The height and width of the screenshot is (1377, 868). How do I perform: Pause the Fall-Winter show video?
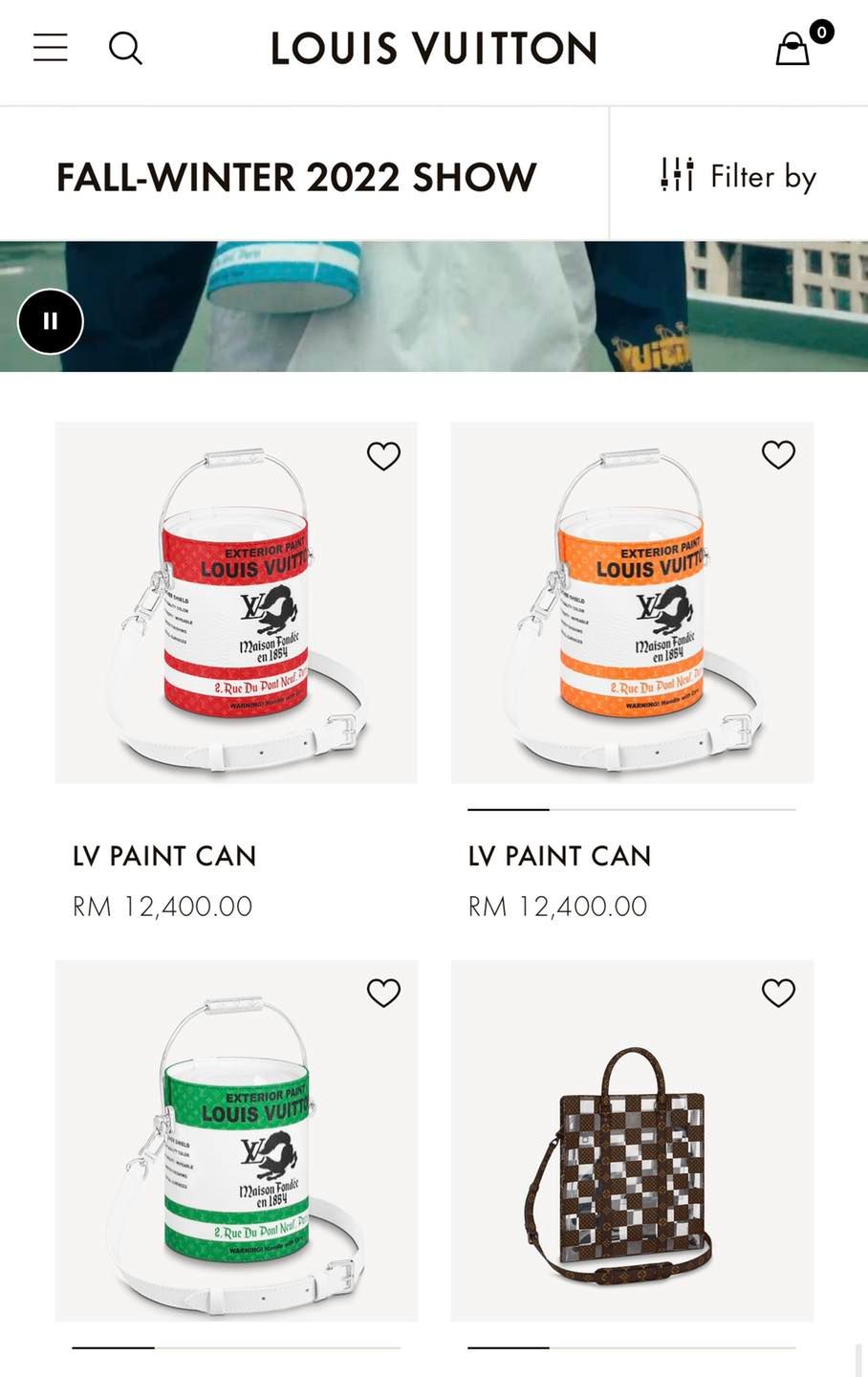click(x=50, y=321)
